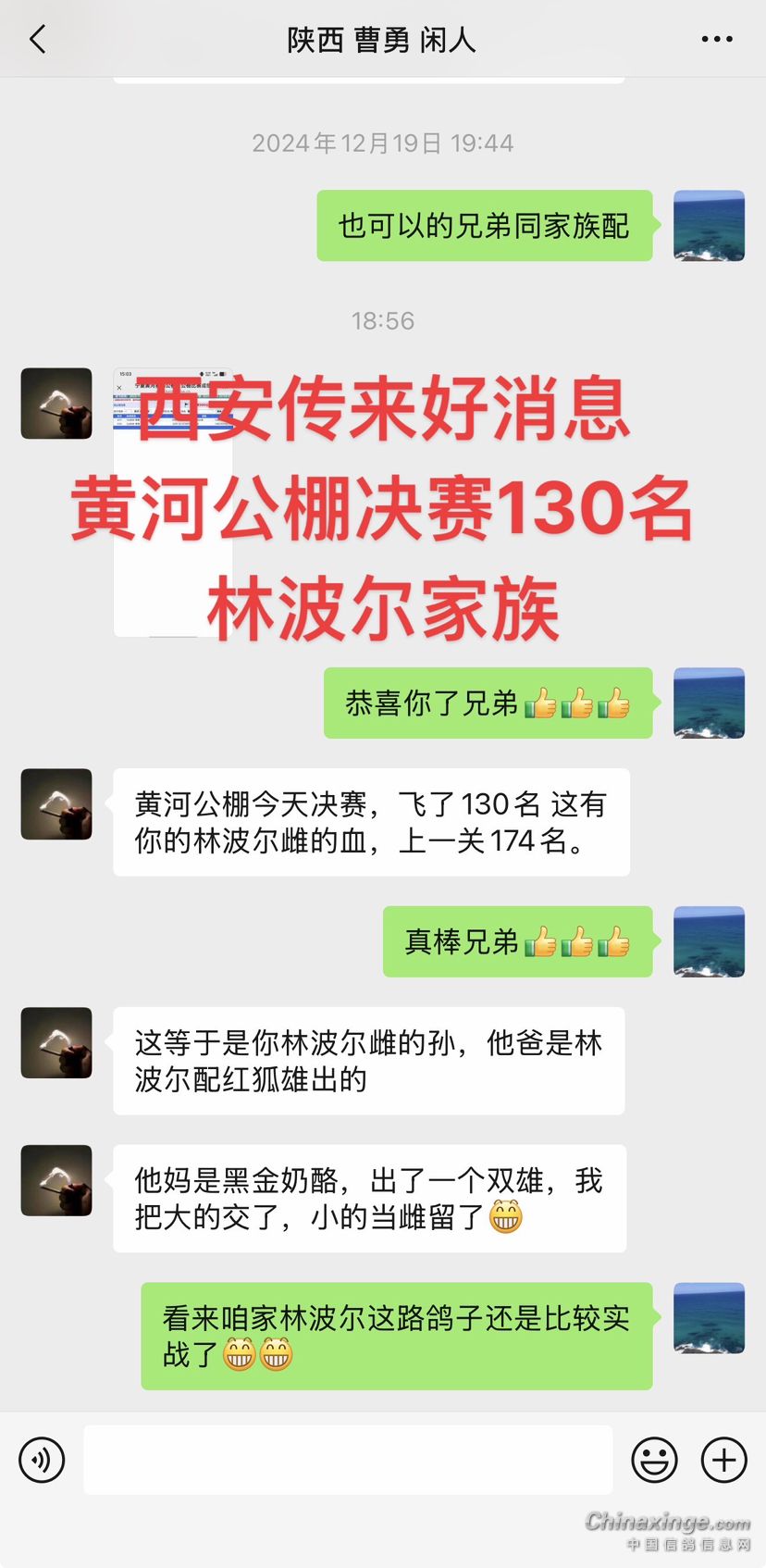Tap my avatar next to 恭喜你了兄弟

coord(709,703)
